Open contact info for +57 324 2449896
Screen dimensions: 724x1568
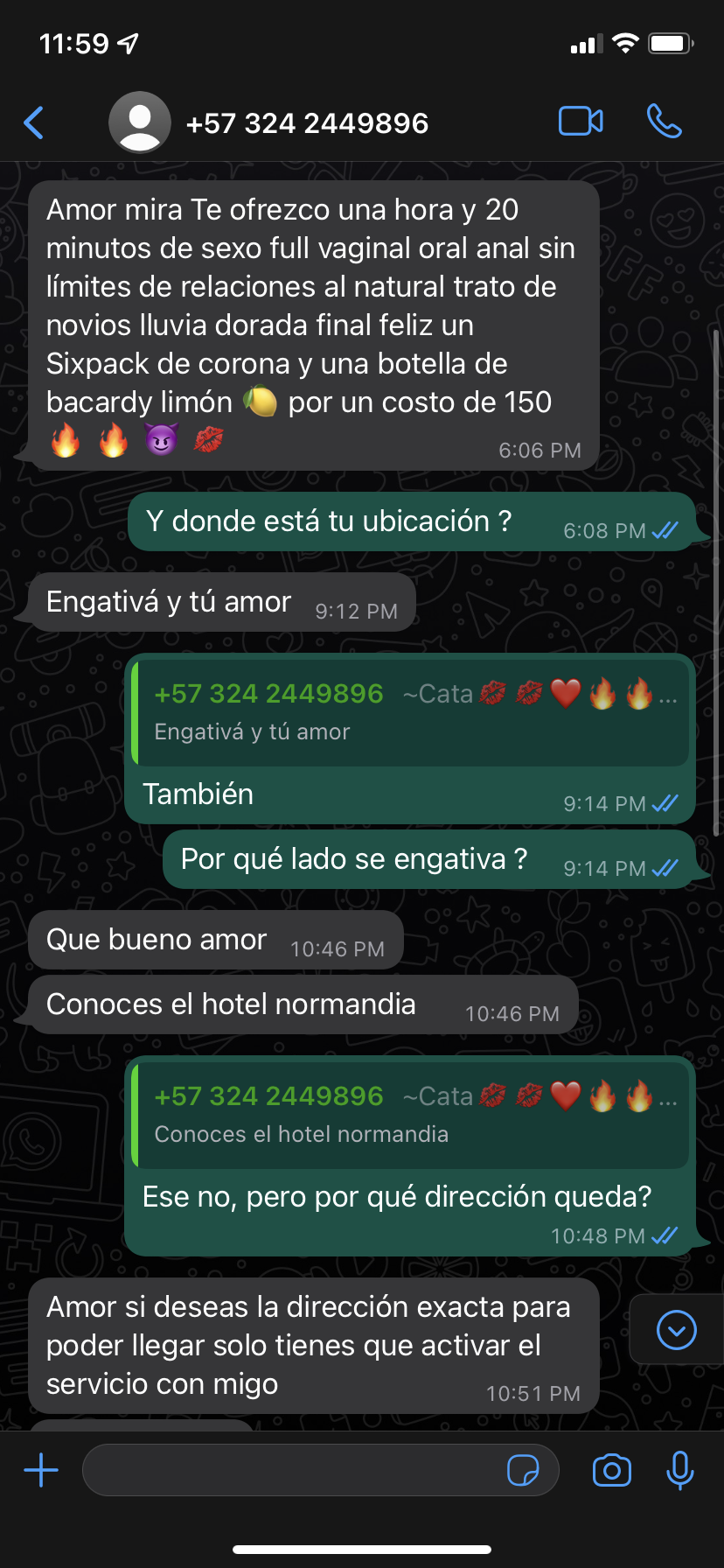pos(306,123)
